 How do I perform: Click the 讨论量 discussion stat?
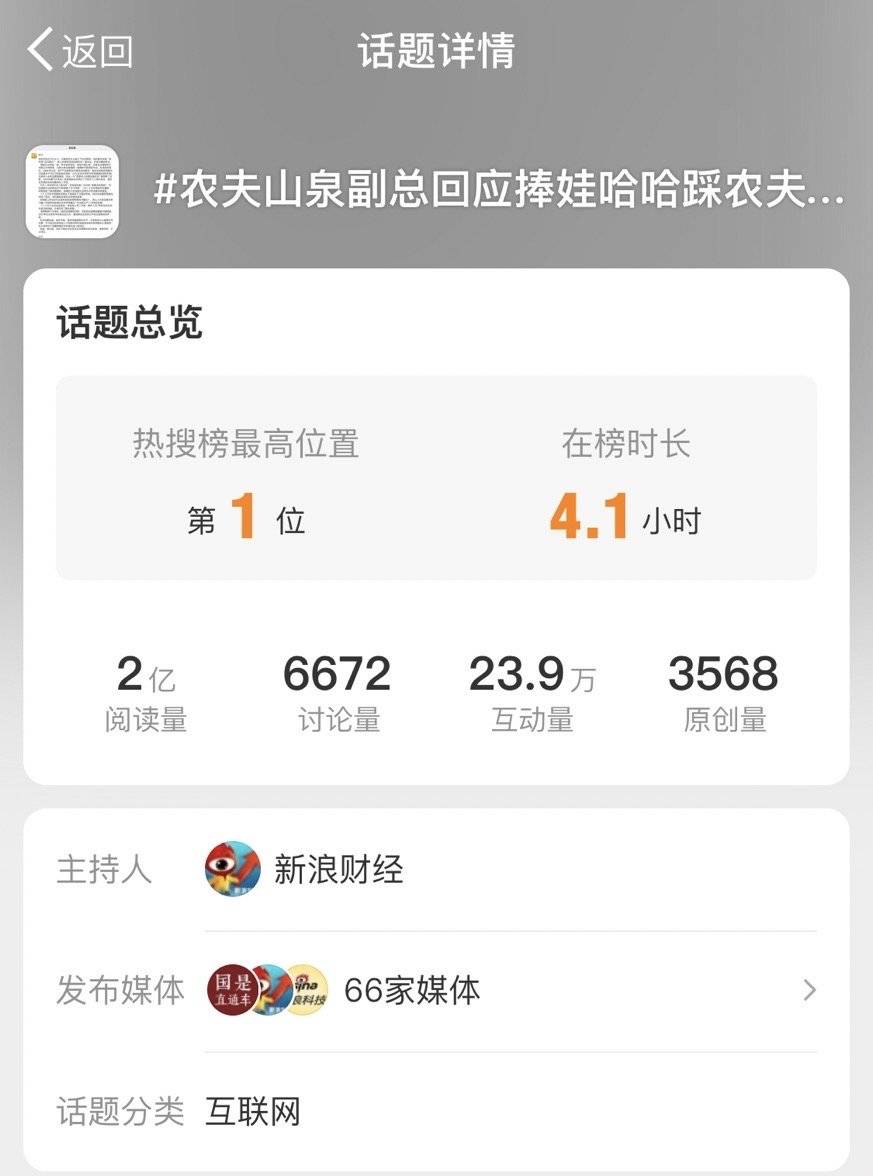[339, 688]
